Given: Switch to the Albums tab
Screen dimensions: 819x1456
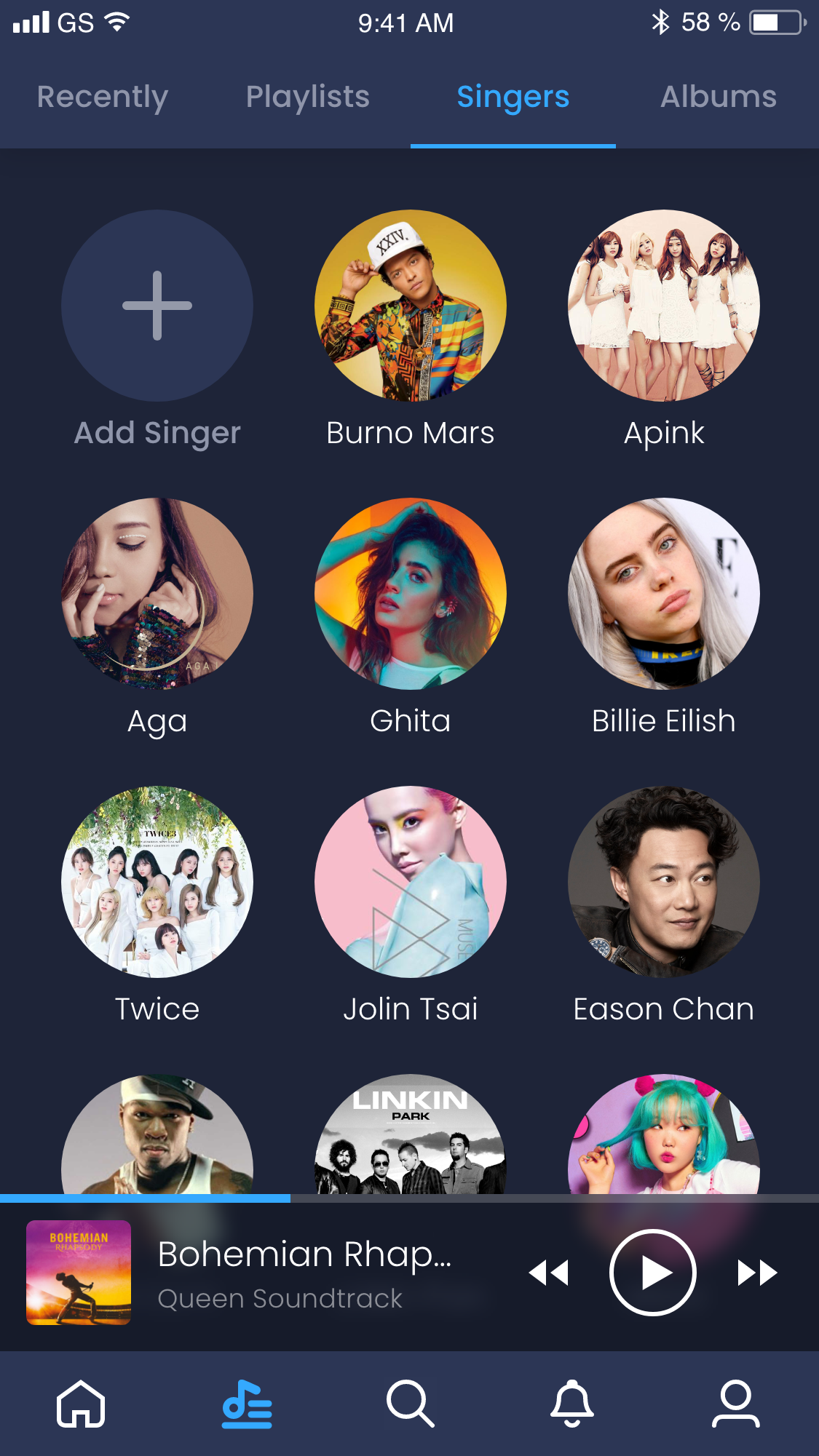Looking at the screenshot, I should 718,97.
